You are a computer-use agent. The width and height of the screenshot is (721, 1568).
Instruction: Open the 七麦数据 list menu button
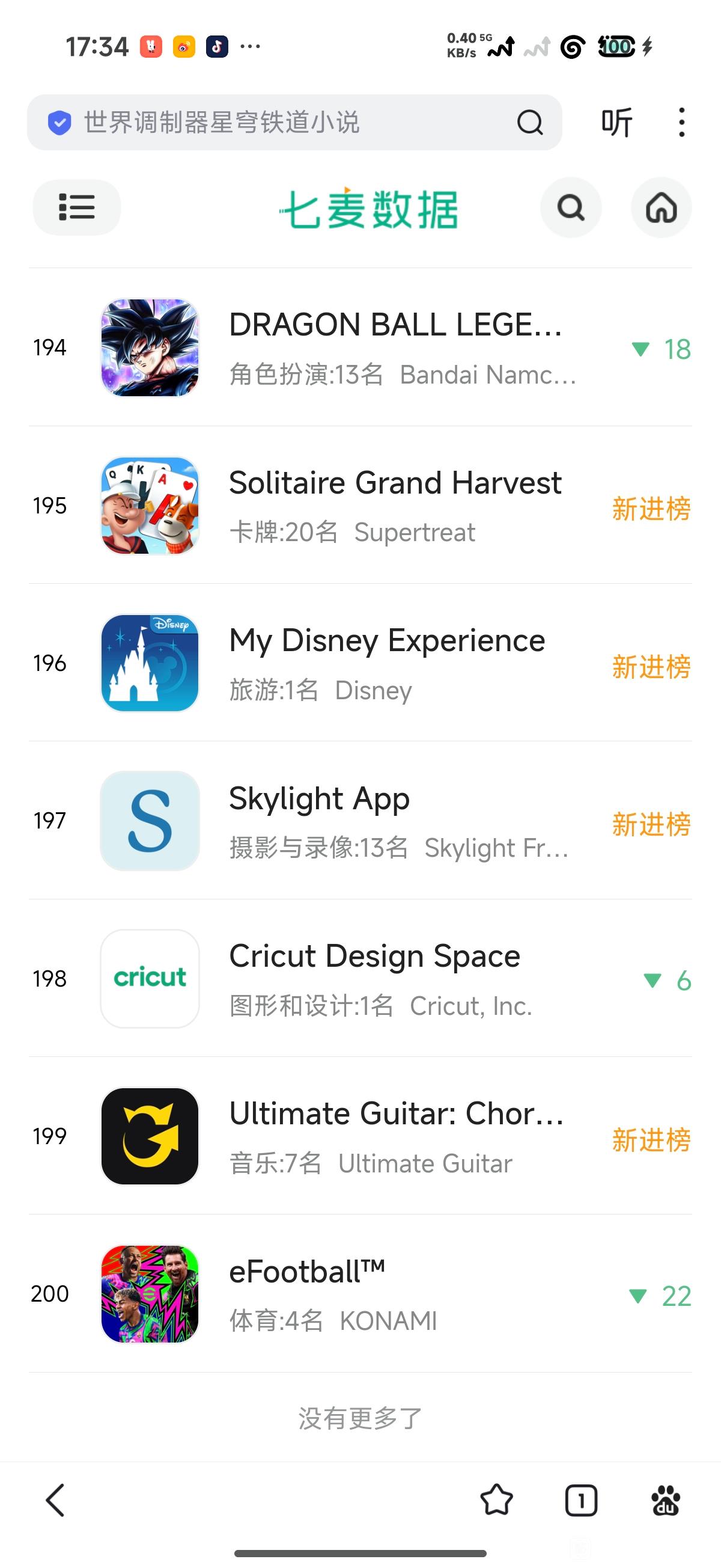click(x=77, y=207)
